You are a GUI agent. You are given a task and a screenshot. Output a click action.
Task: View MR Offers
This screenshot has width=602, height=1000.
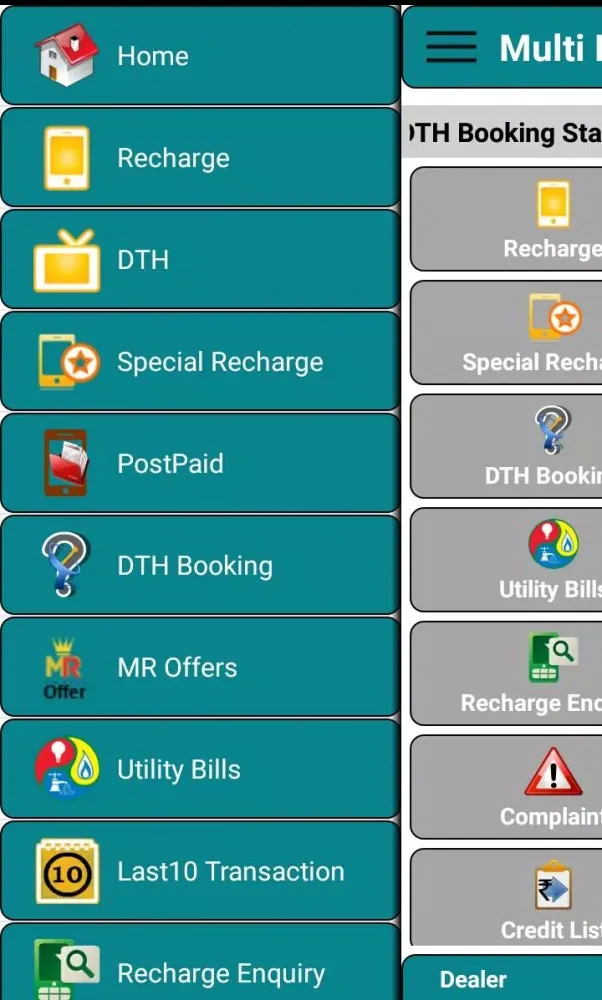[x=200, y=668]
